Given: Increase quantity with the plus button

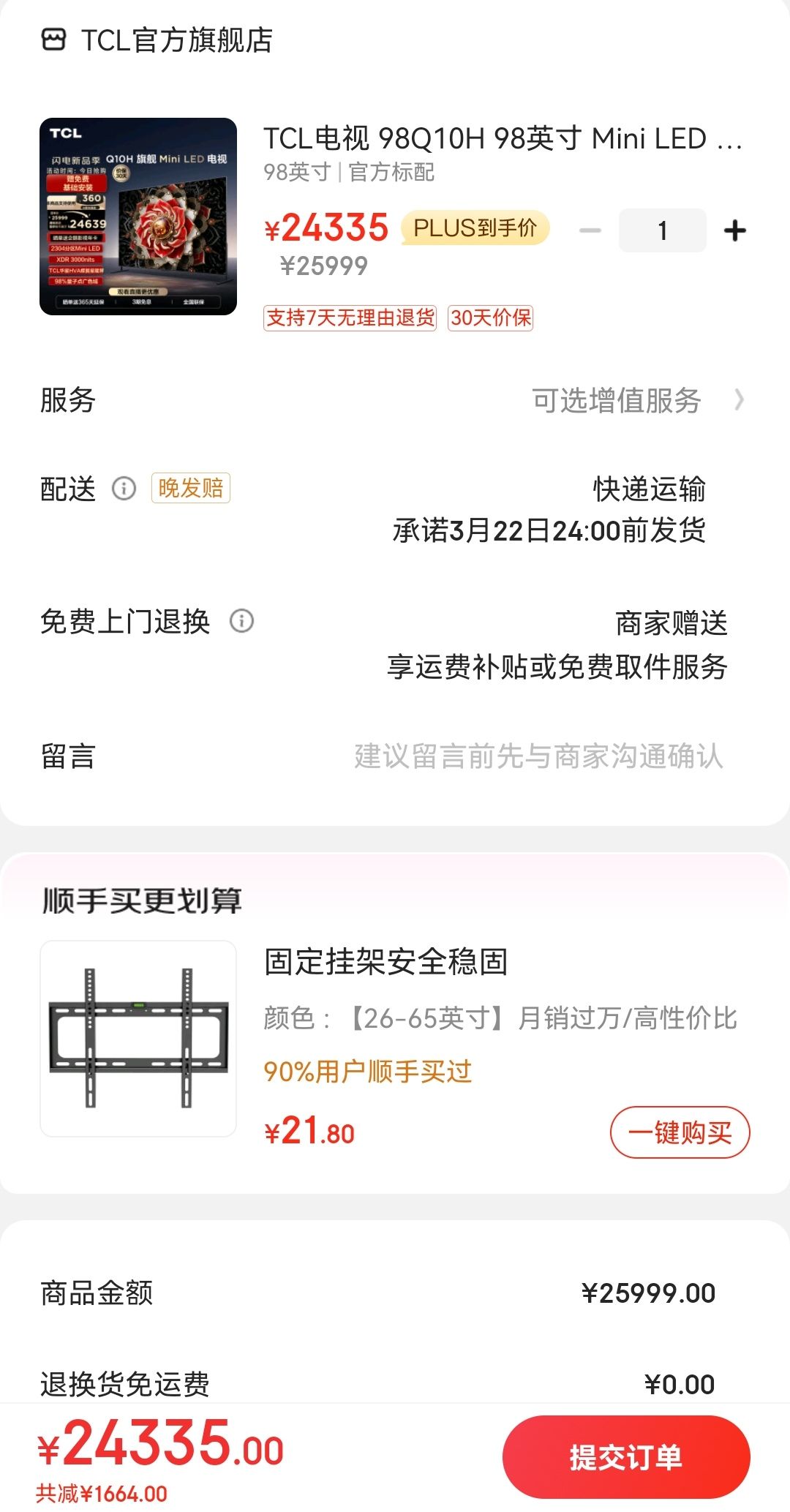Looking at the screenshot, I should click(x=734, y=229).
